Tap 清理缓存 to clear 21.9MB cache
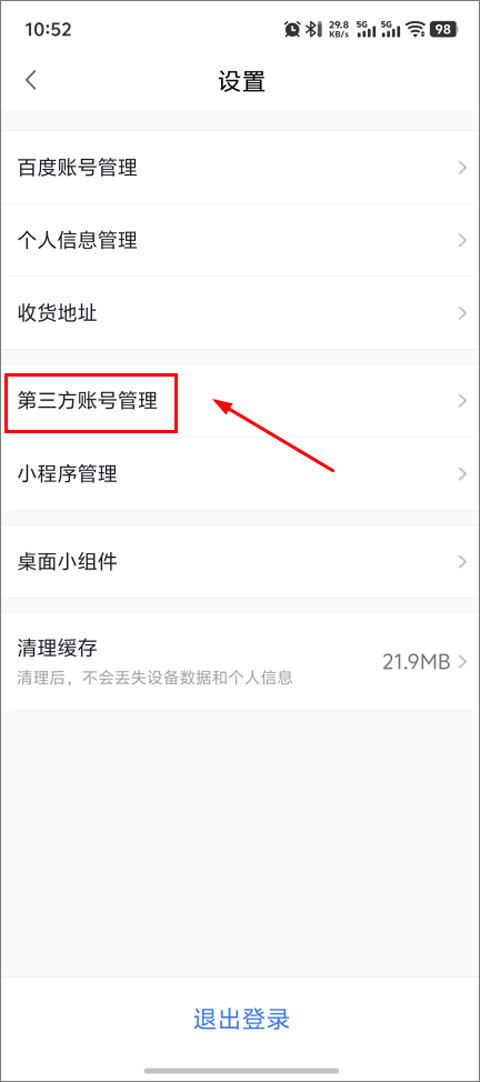480x1082 pixels. tap(240, 661)
